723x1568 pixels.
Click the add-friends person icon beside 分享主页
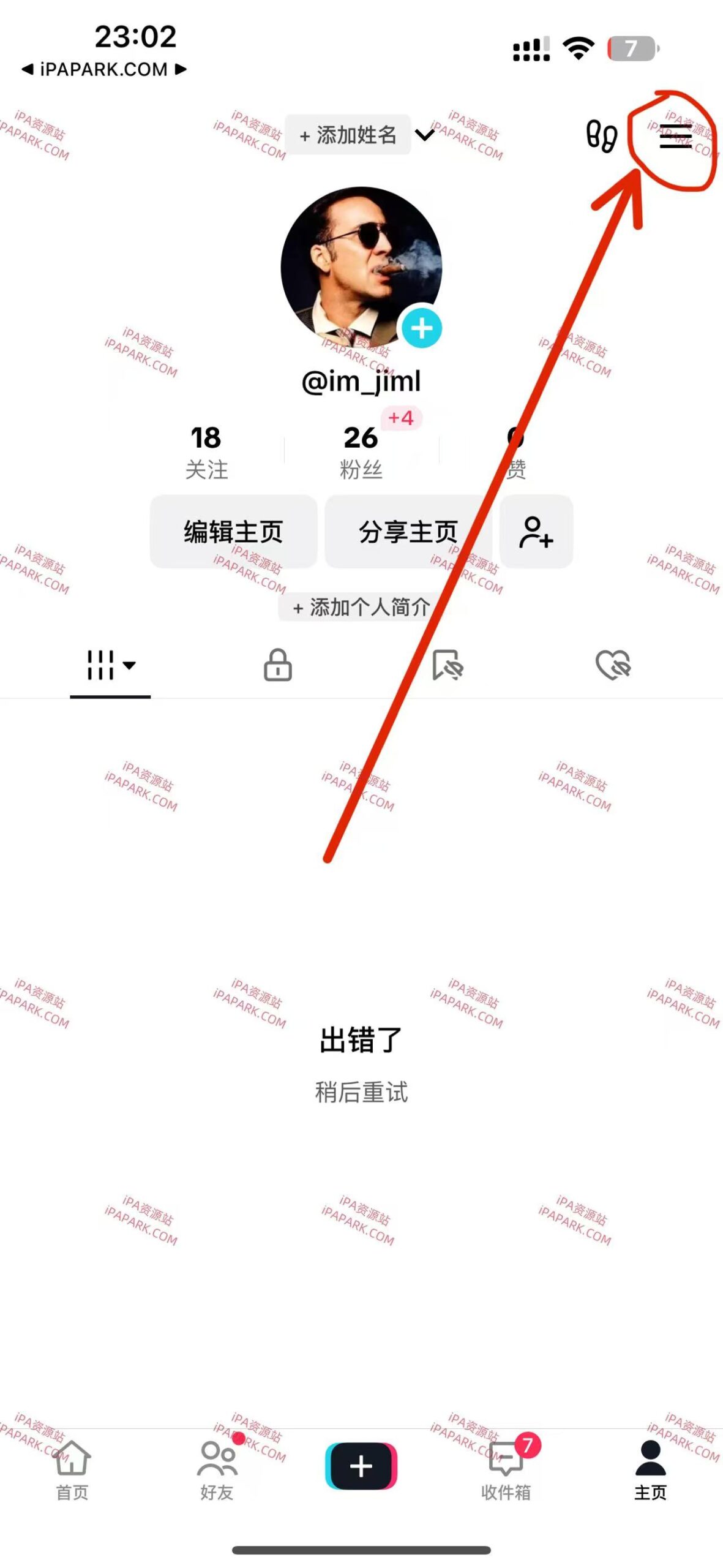536,532
